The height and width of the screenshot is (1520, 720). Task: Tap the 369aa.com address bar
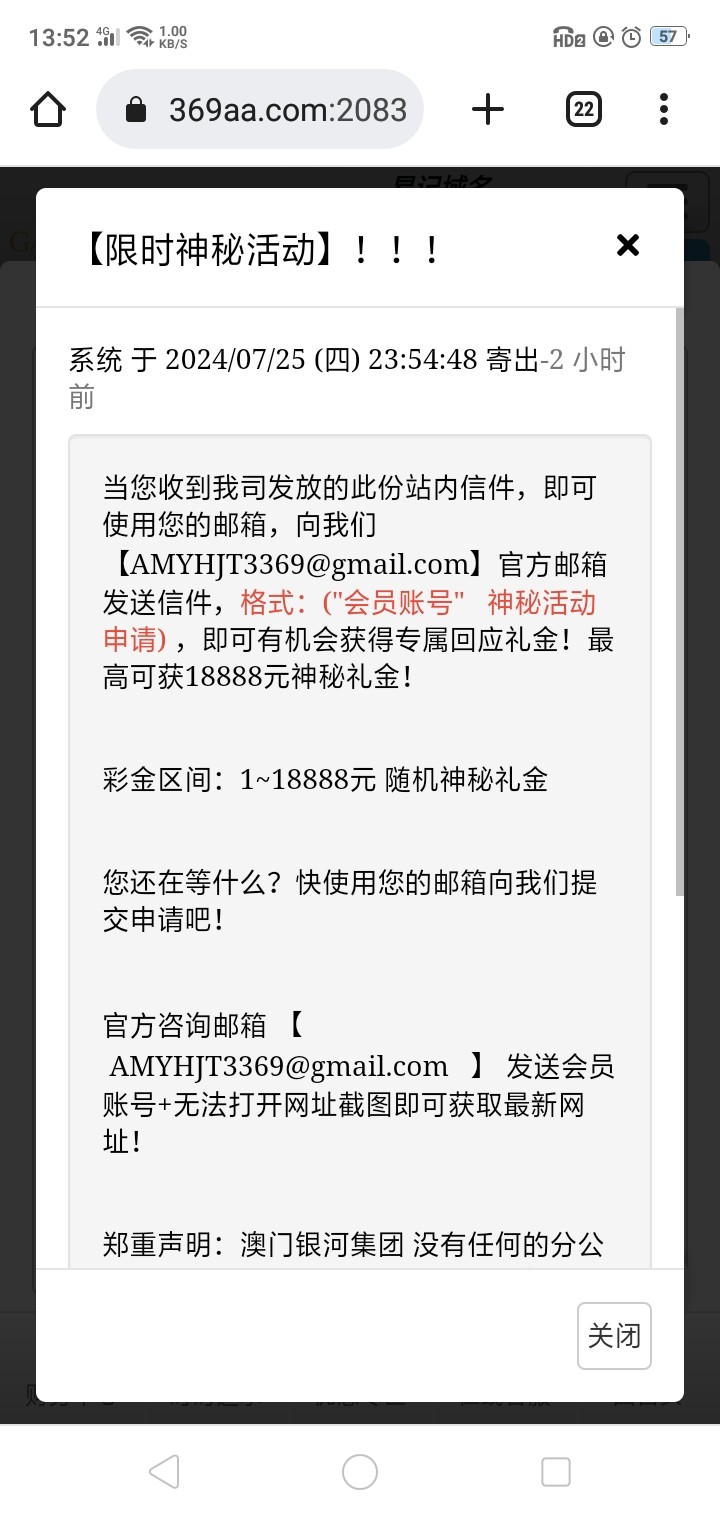(x=260, y=109)
